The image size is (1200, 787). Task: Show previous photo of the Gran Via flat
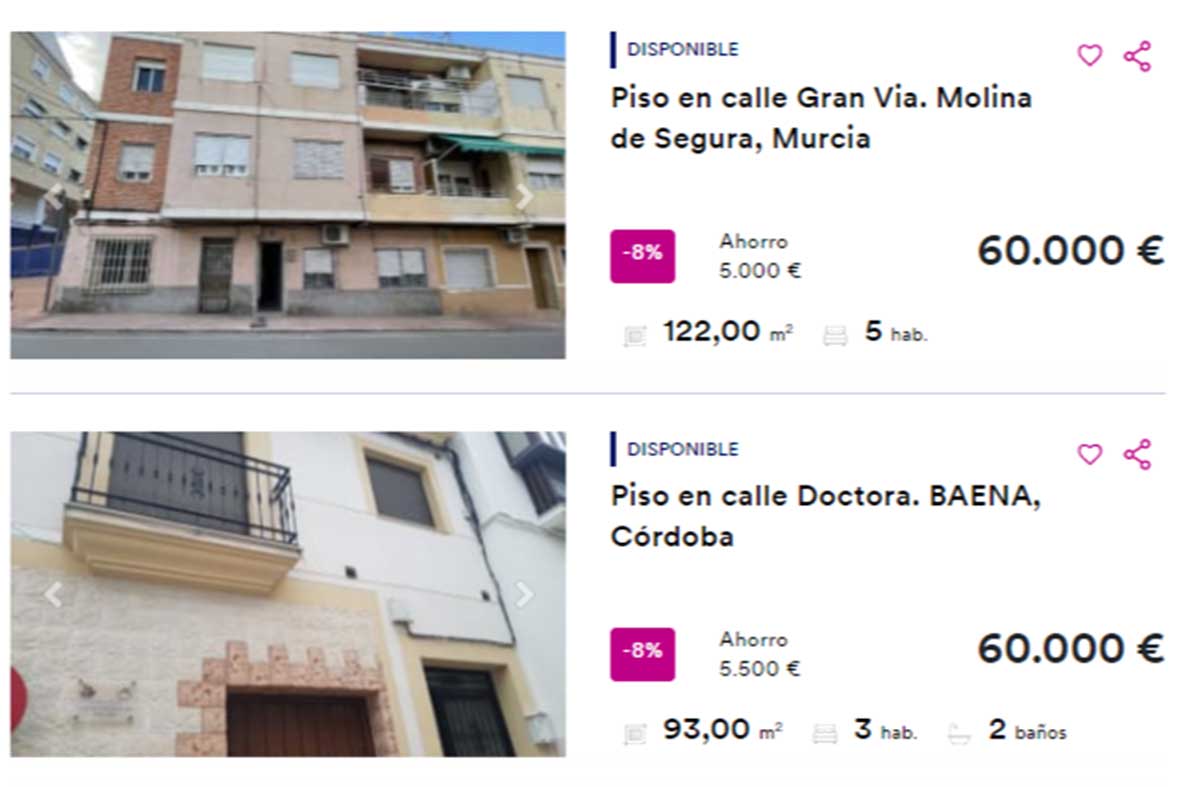(x=53, y=197)
